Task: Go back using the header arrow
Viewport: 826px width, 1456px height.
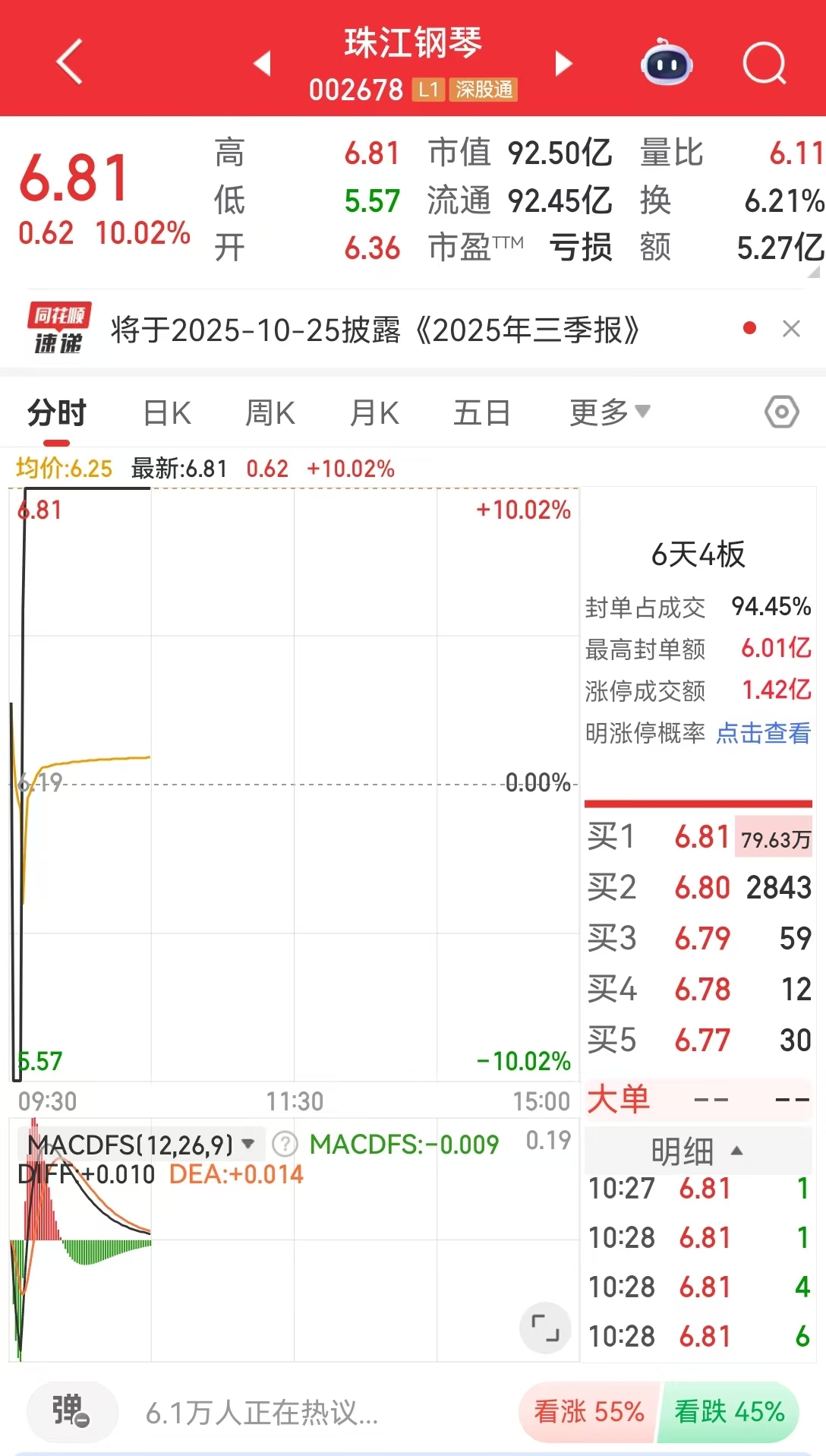Action: tap(70, 62)
